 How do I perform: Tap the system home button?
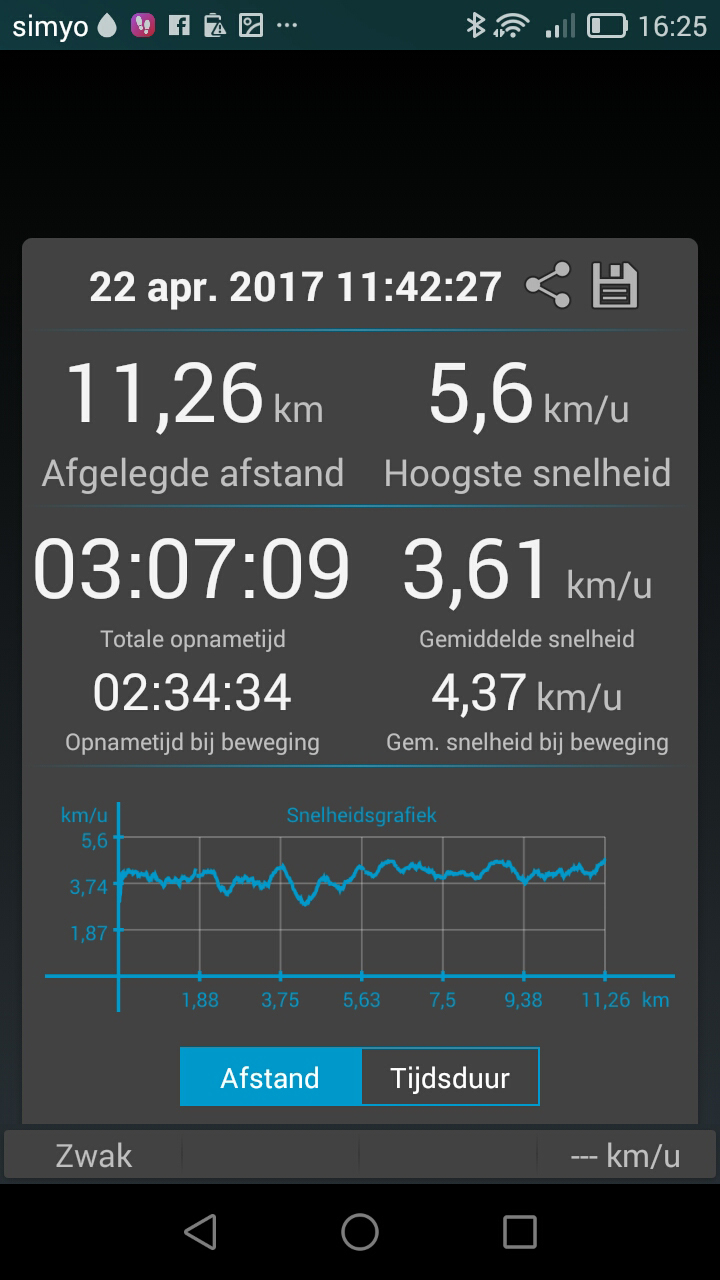pos(360,1232)
